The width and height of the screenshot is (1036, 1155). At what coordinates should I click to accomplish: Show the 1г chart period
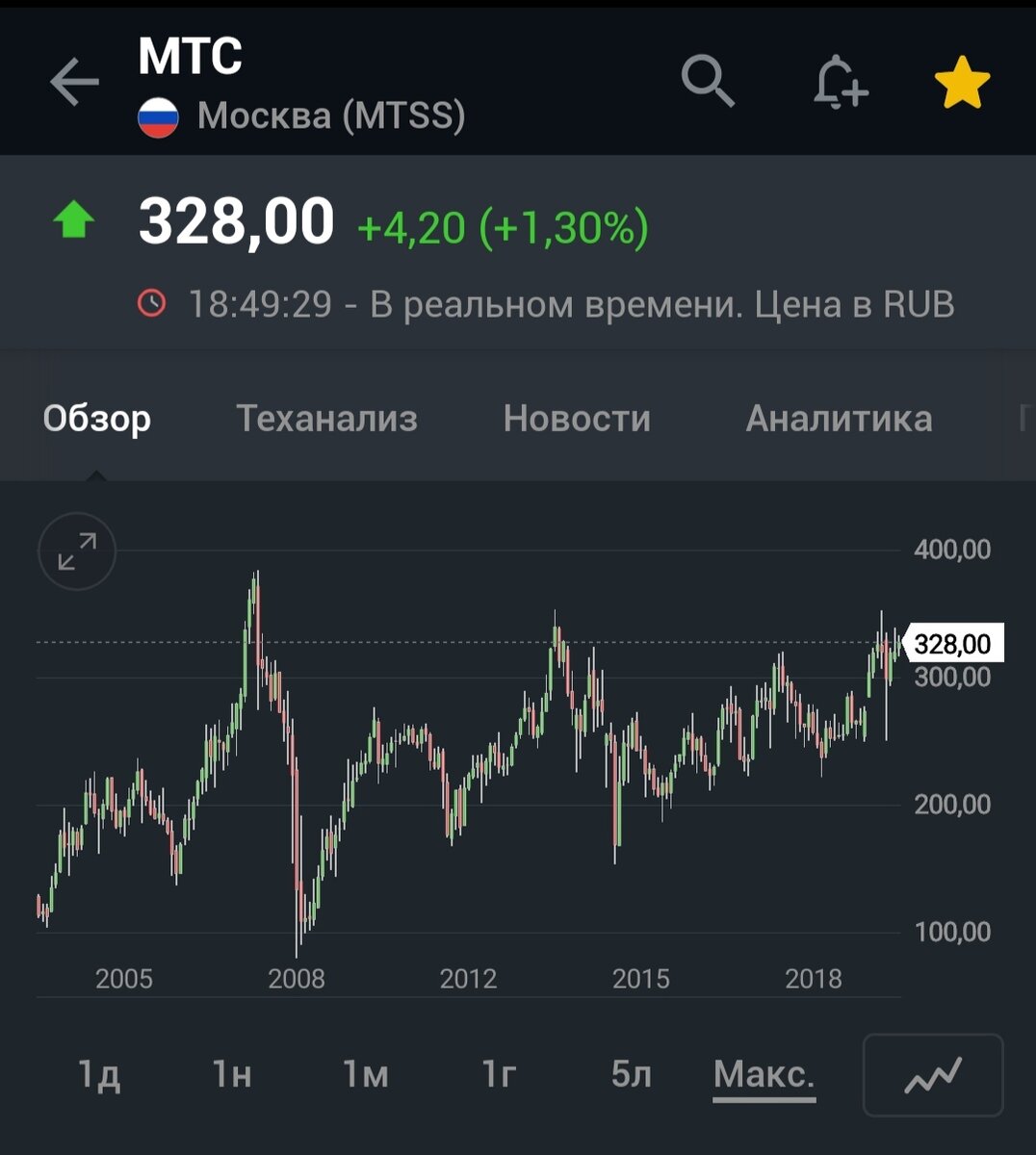click(x=499, y=1074)
